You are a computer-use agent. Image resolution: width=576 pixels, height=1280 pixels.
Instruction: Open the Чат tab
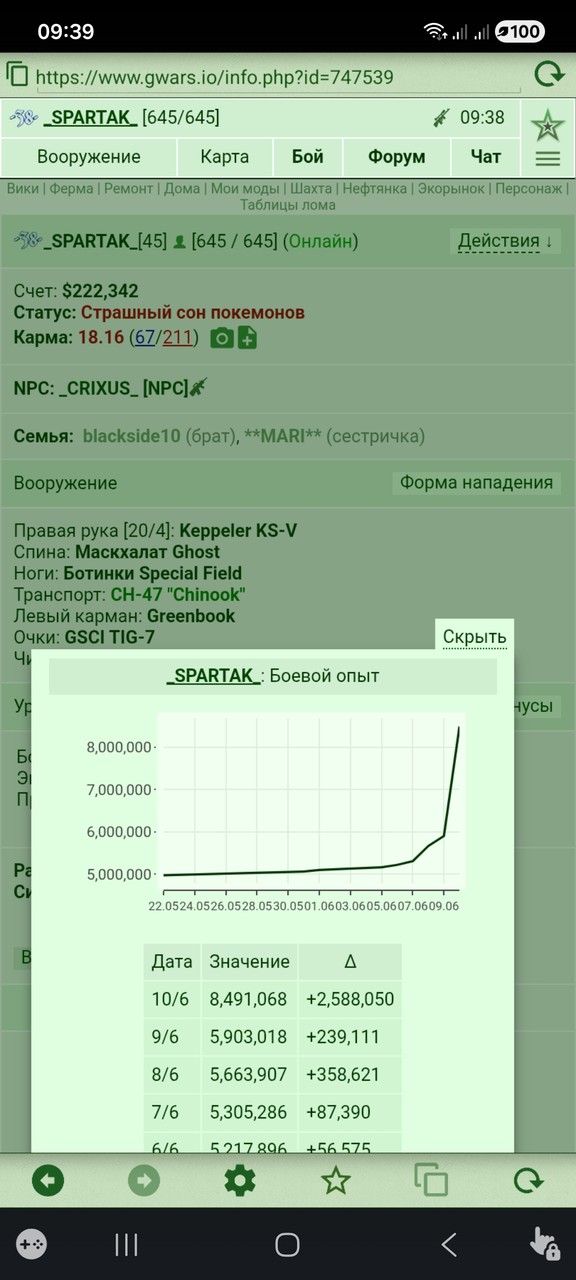point(486,157)
